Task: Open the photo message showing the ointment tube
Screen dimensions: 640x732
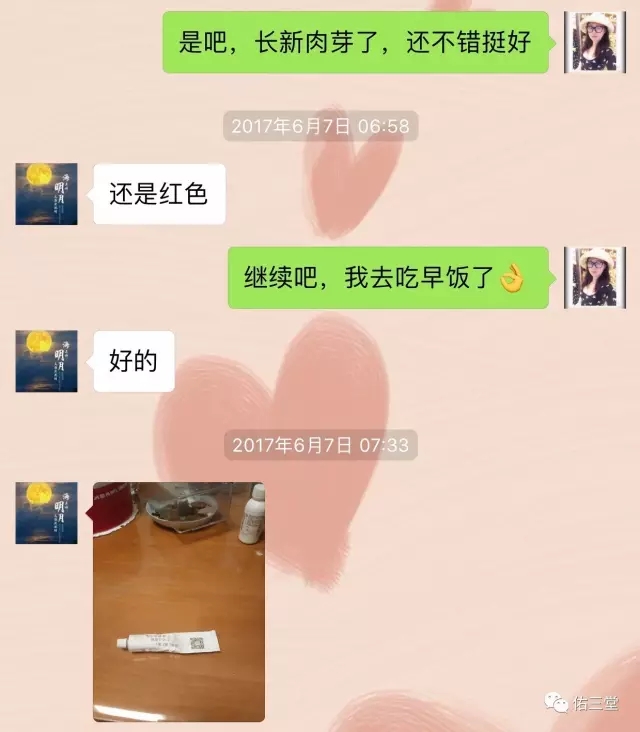Action: tap(179, 601)
